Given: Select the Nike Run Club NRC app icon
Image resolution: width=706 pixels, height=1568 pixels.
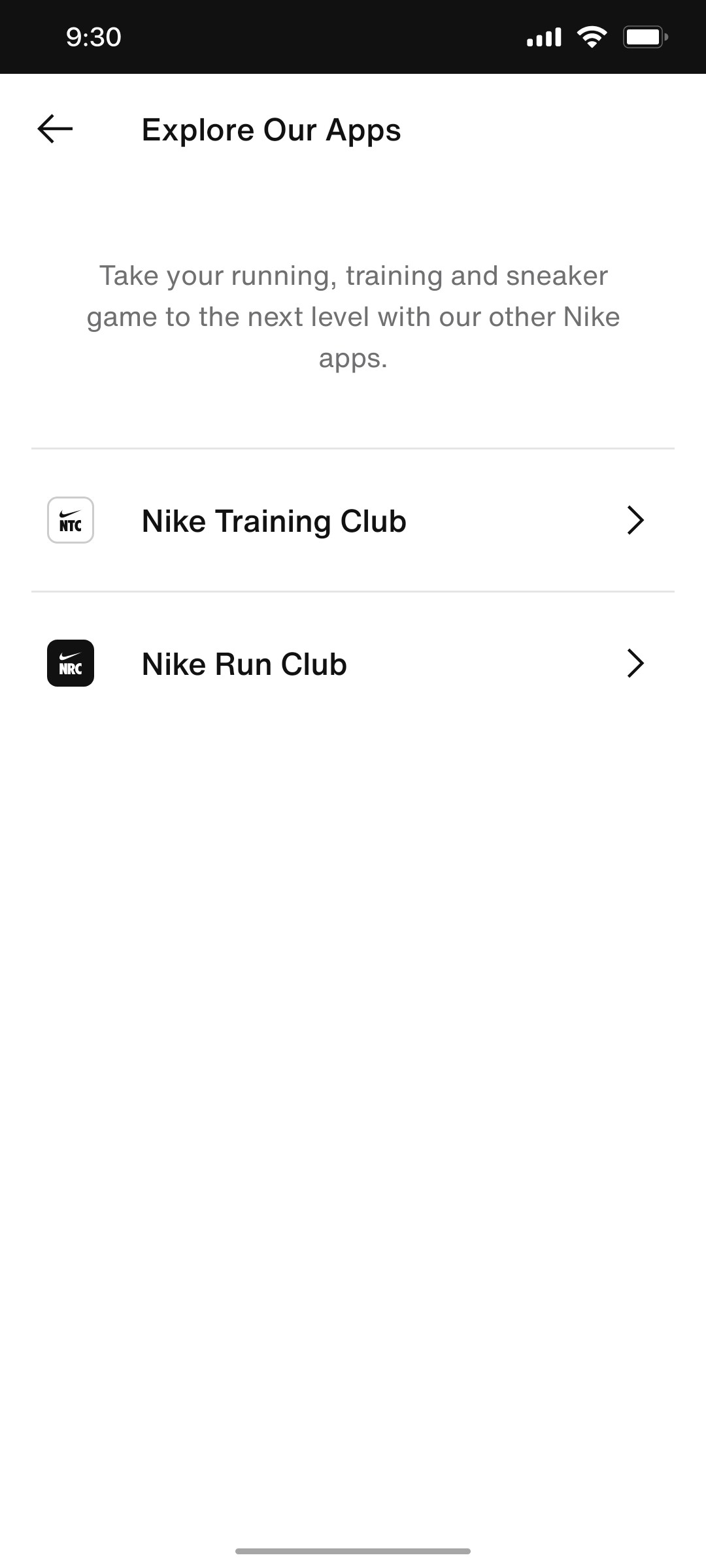Looking at the screenshot, I should (x=70, y=663).
